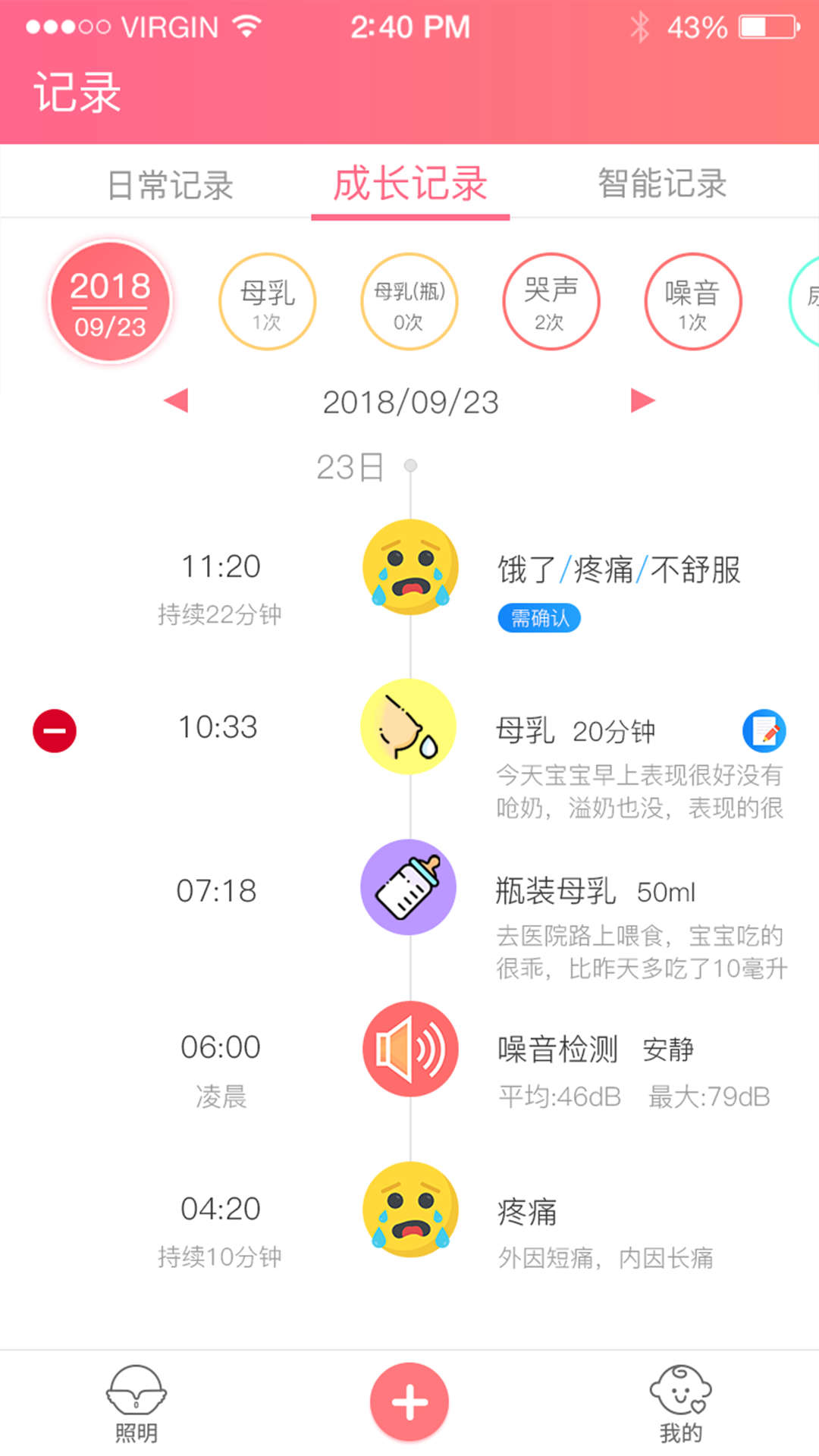The height and width of the screenshot is (1456, 819).
Task: Select the 母乳 1次 summary circle
Action: coord(267,300)
